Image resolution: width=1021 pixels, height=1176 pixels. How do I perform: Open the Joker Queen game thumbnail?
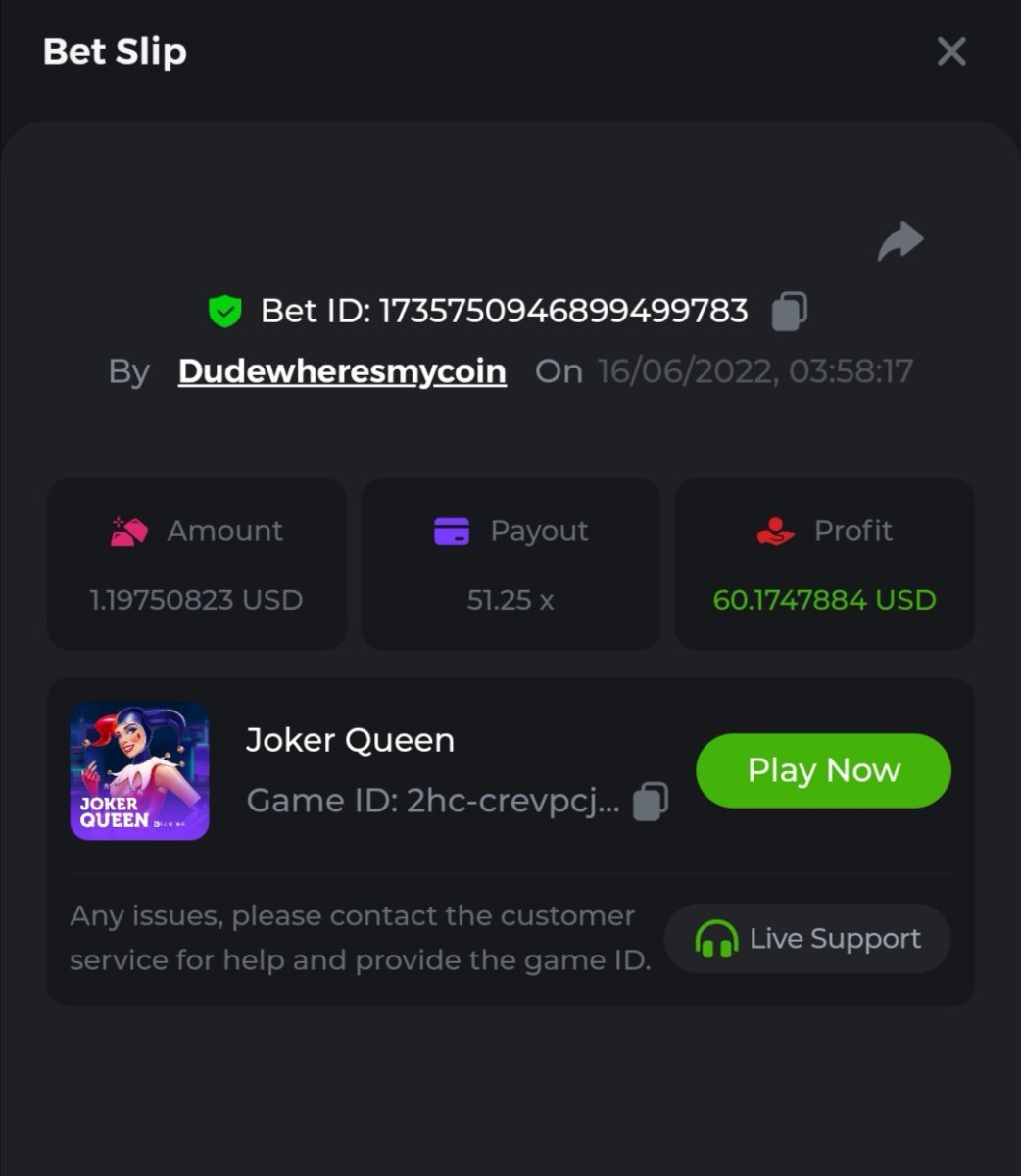139,770
